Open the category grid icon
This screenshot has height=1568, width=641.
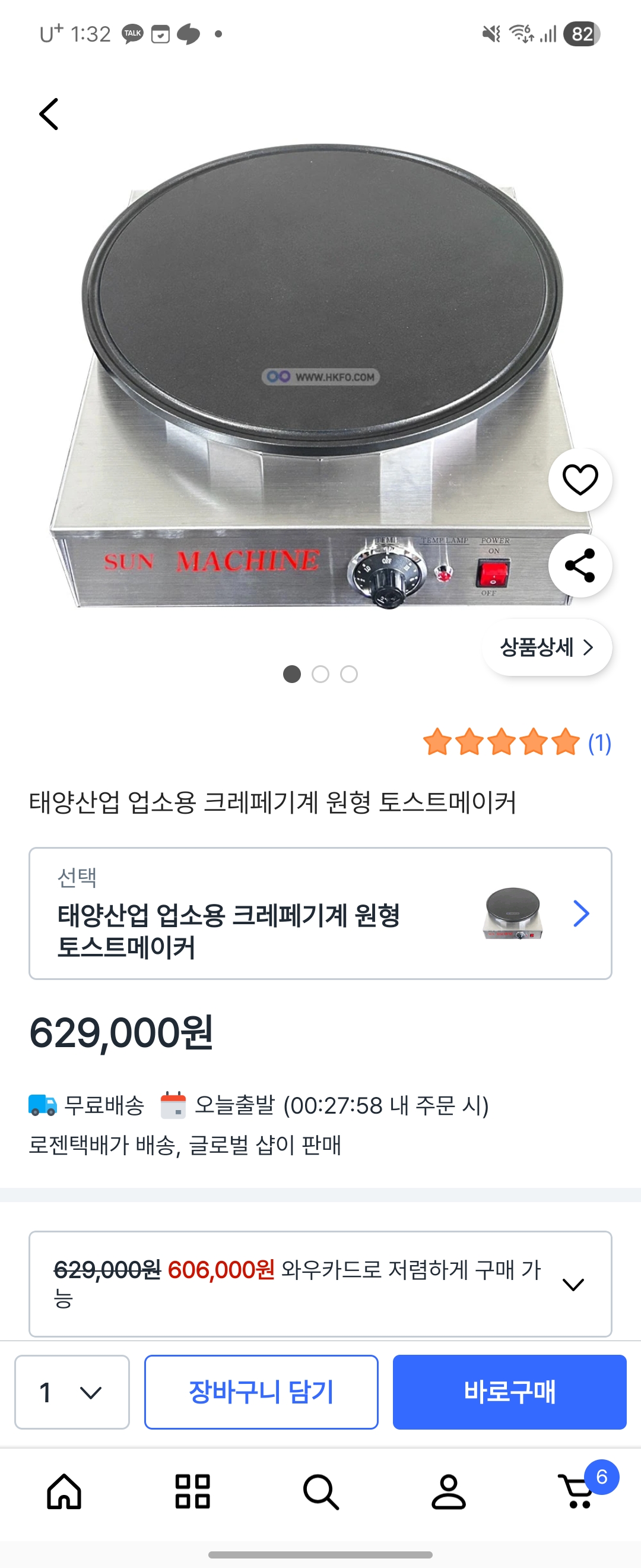click(192, 1493)
